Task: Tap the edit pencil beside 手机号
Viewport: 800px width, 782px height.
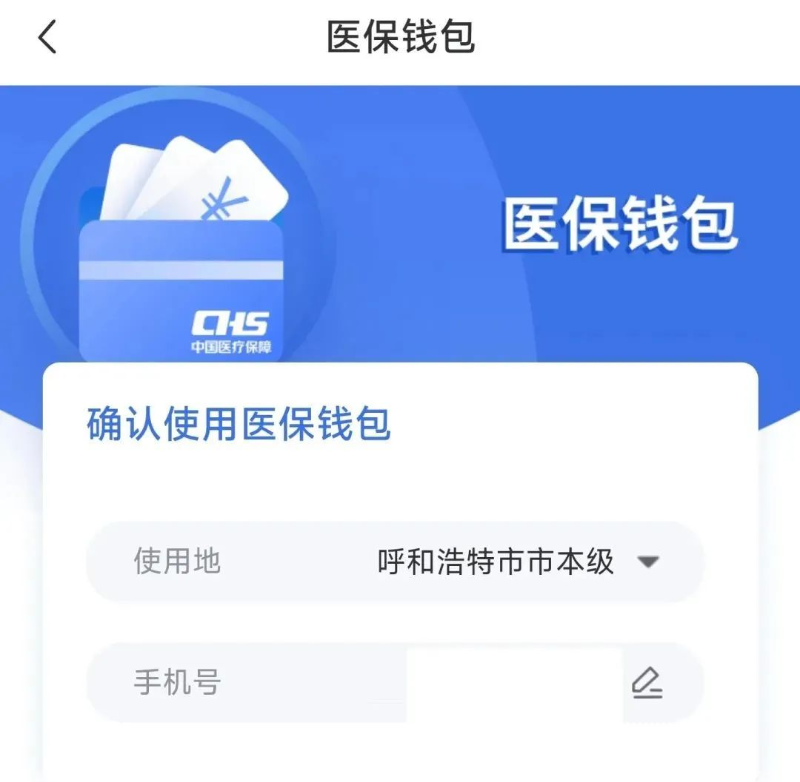Action: coord(647,684)
